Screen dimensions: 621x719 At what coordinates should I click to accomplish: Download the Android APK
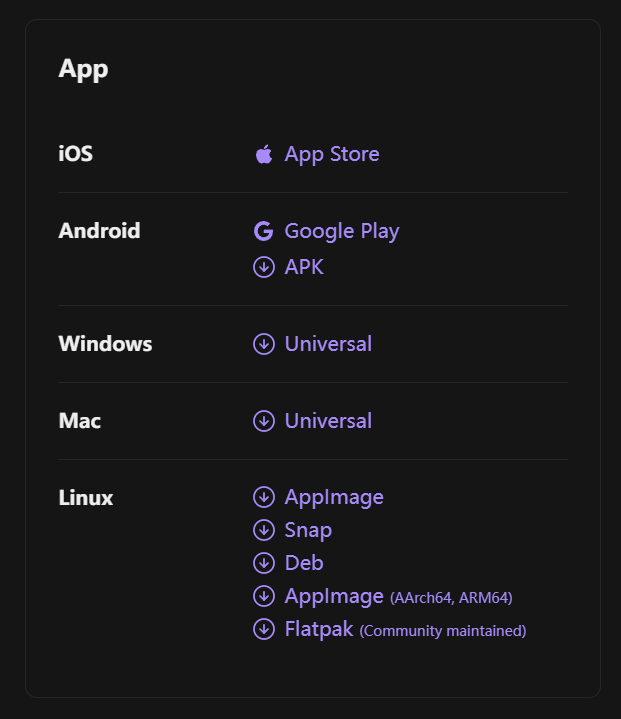303,267
